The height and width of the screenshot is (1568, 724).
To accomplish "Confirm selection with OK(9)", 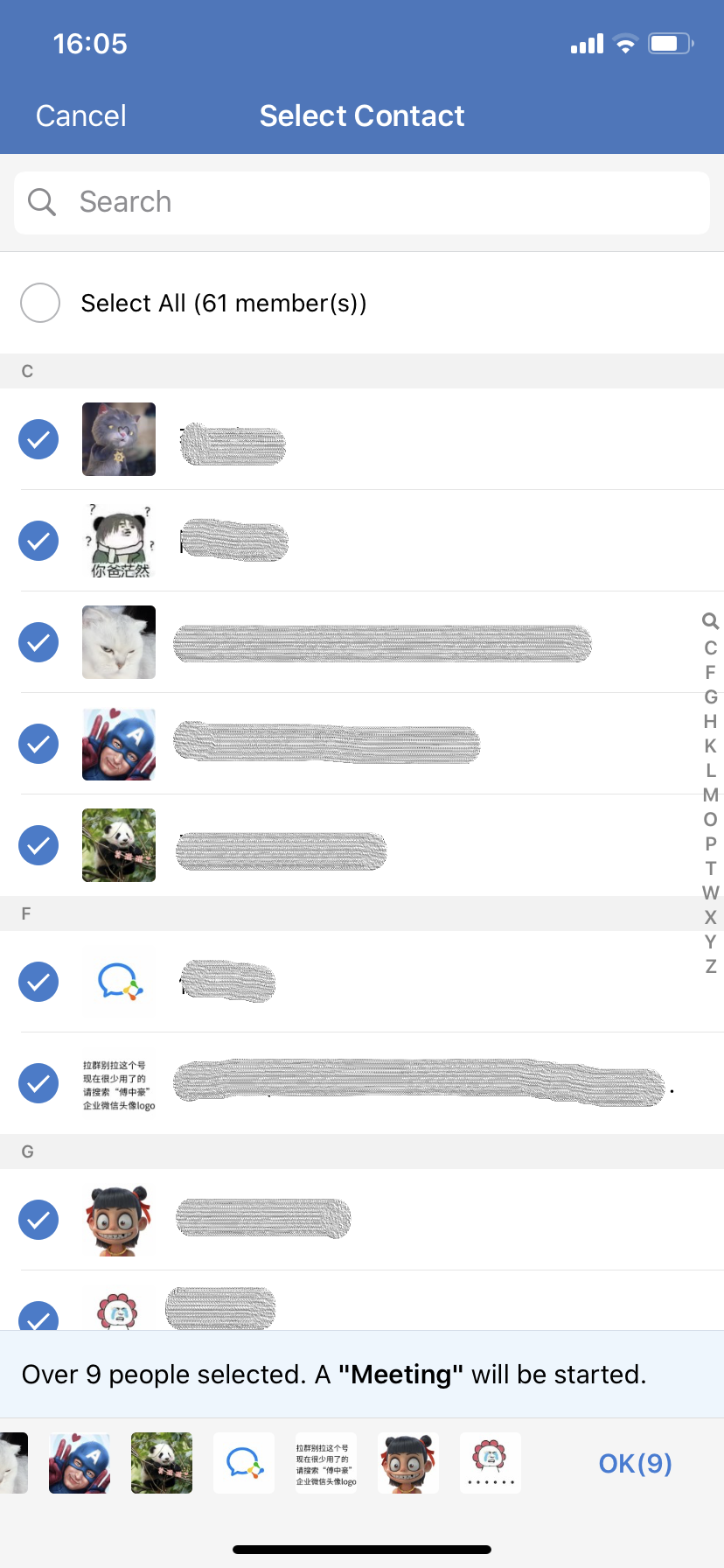I will pyautogui.click(x=635, y=1463).
